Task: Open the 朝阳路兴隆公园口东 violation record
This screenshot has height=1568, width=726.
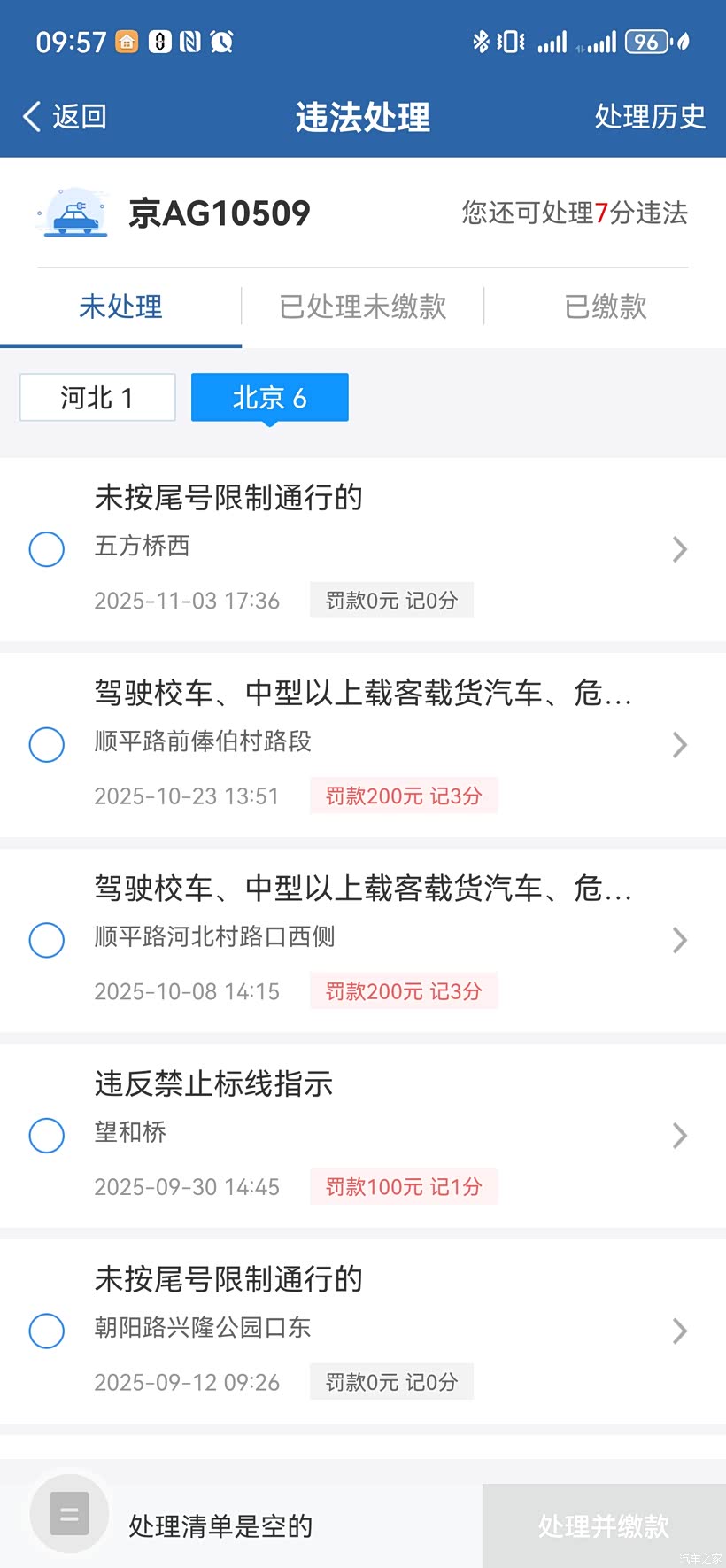Action: 678,1331
